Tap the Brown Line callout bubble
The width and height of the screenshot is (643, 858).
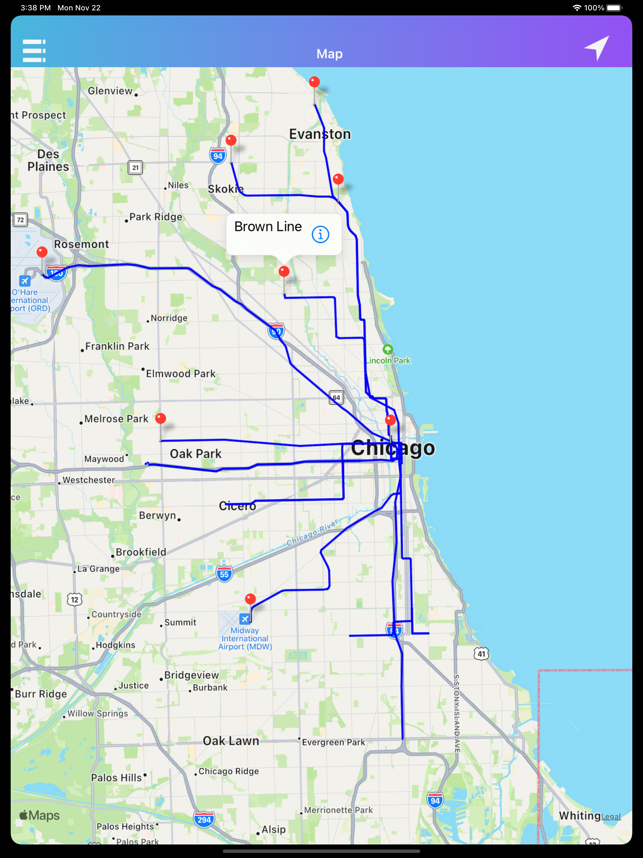point(268,228)
